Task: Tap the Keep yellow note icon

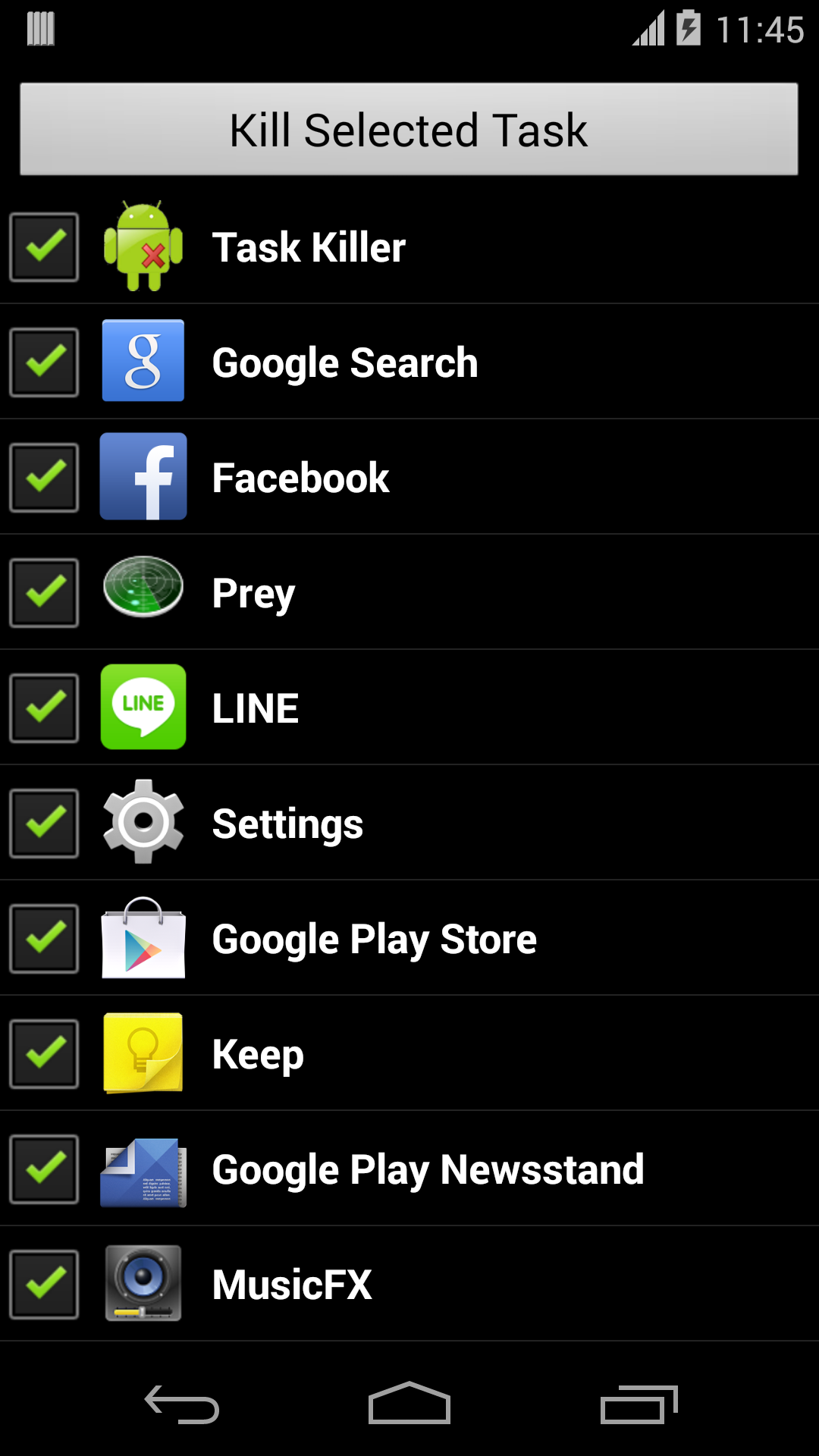Action: click(x=143, y=1053)
